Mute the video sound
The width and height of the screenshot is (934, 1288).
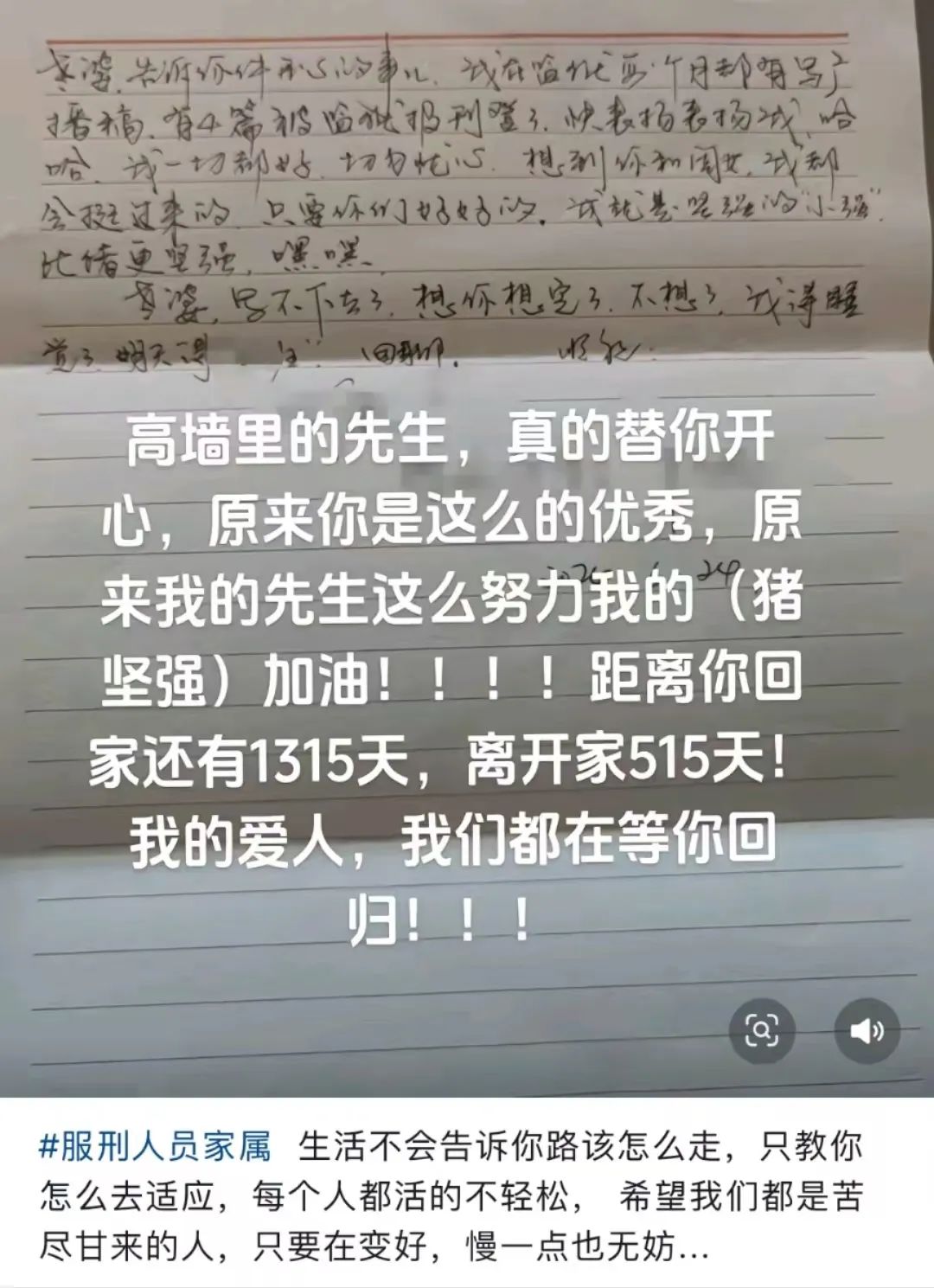coord(867,1031)
